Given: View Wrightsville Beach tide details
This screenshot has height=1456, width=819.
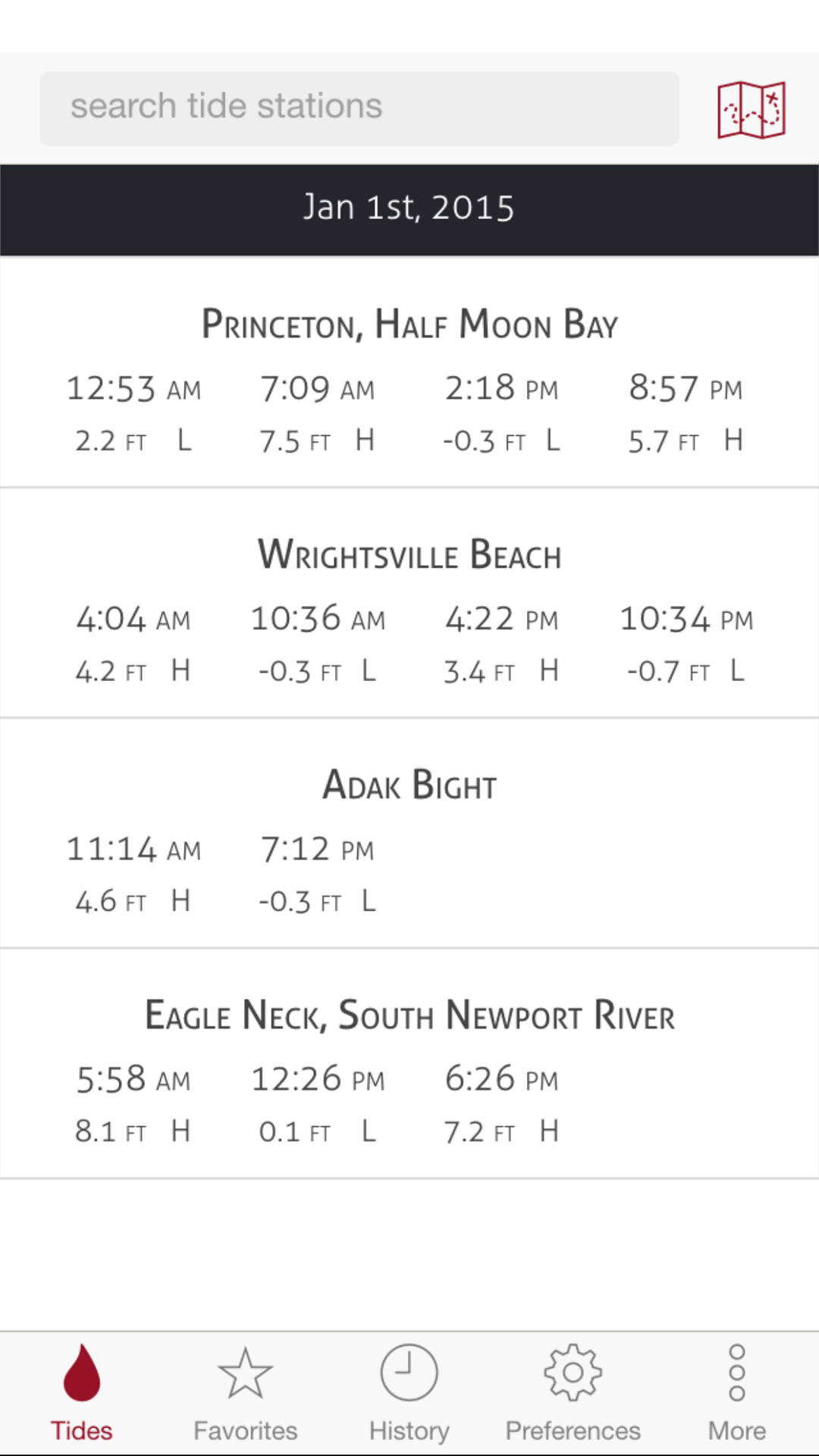Looking at the screenshot, I should pos(409,555).
